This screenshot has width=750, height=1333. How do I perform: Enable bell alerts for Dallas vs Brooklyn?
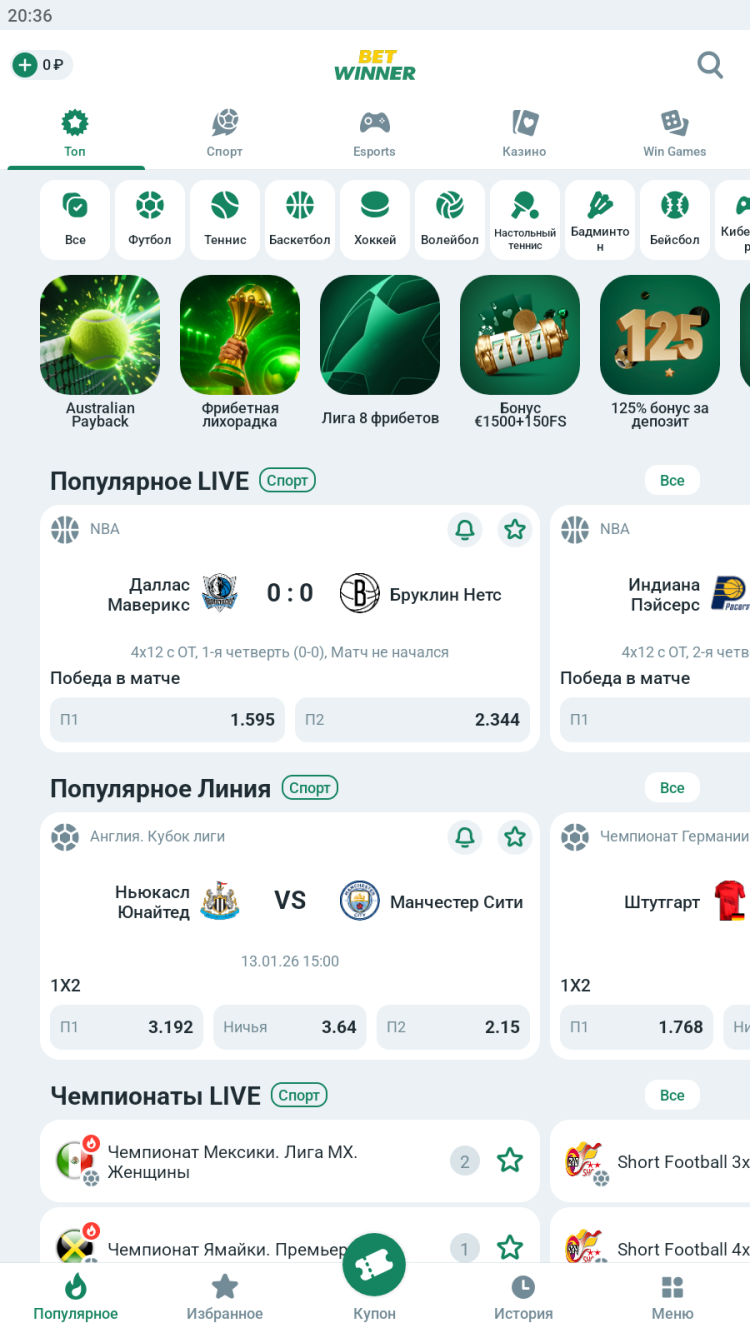[x=465, y=529]
